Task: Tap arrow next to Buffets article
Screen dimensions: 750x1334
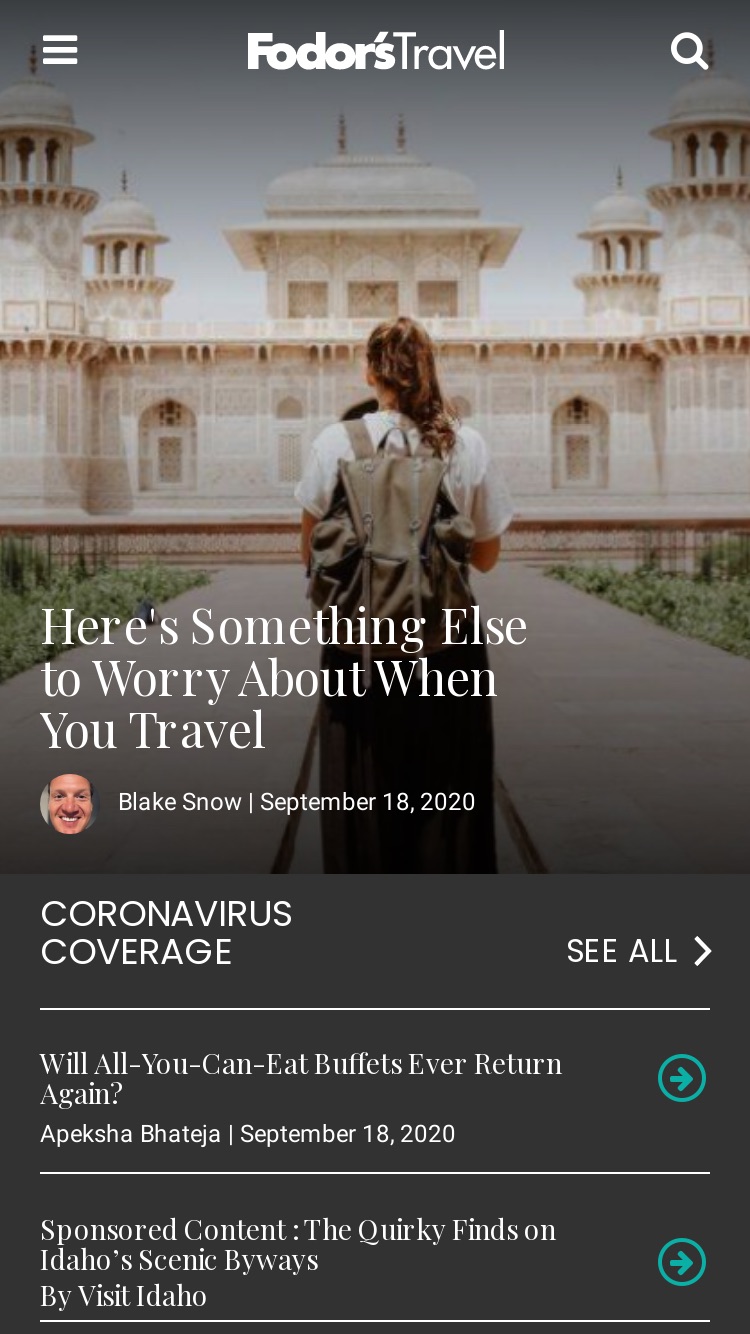Action: coord(682,1078)
